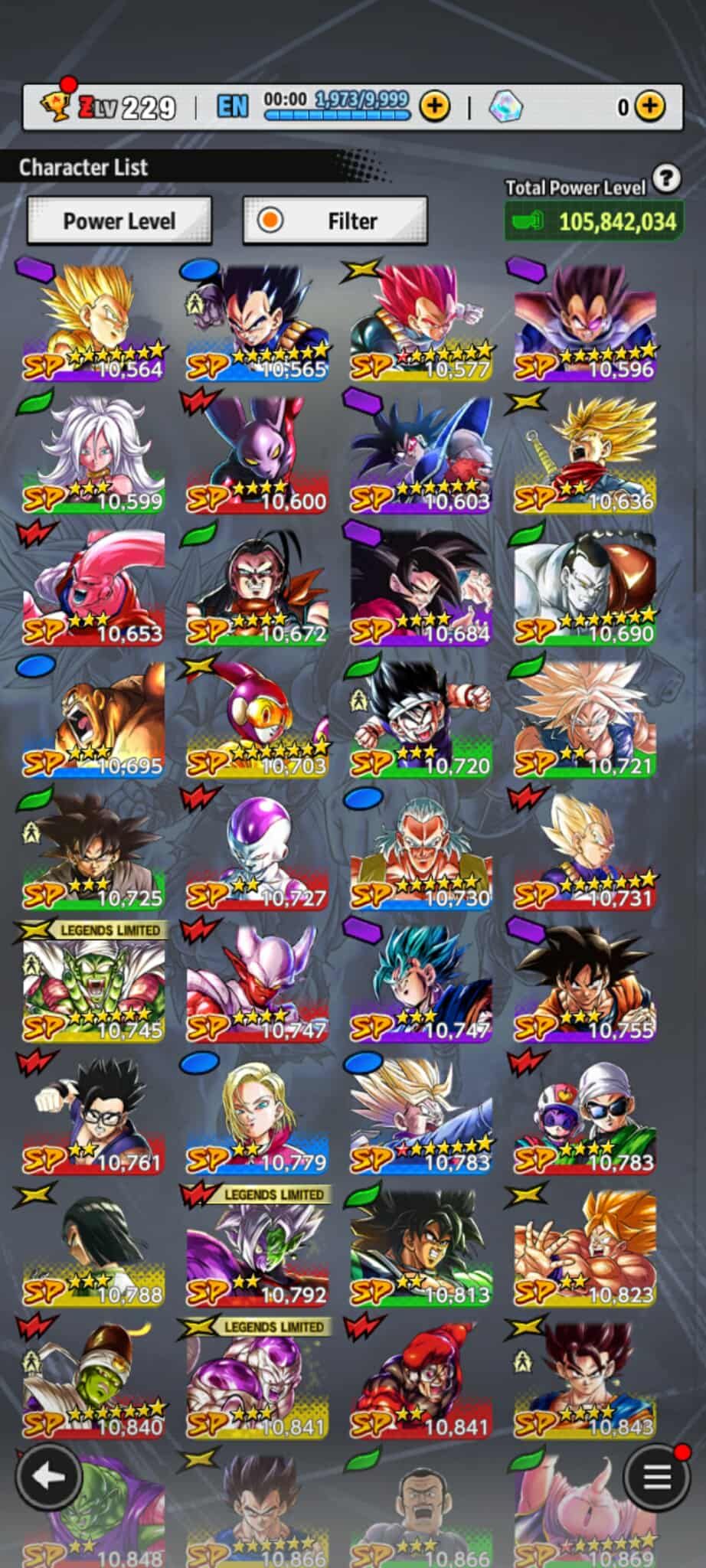The image size is (706, 1568).
Task: Add energy with the plus next to EN
Action: (435, 106)
